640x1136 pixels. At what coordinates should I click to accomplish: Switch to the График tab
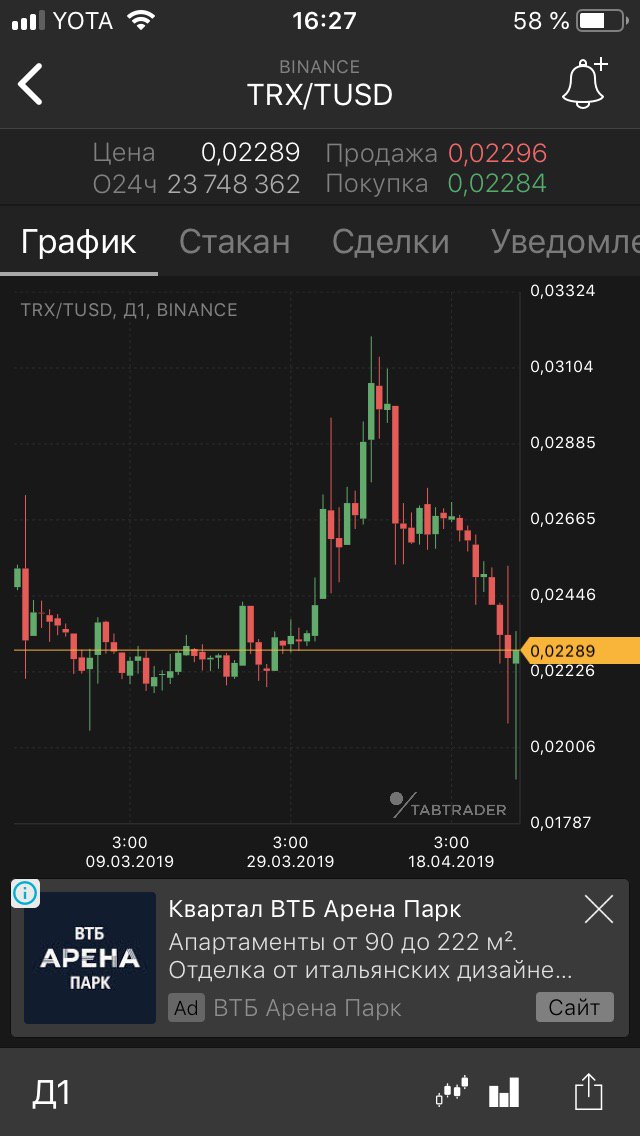point(78,242)
